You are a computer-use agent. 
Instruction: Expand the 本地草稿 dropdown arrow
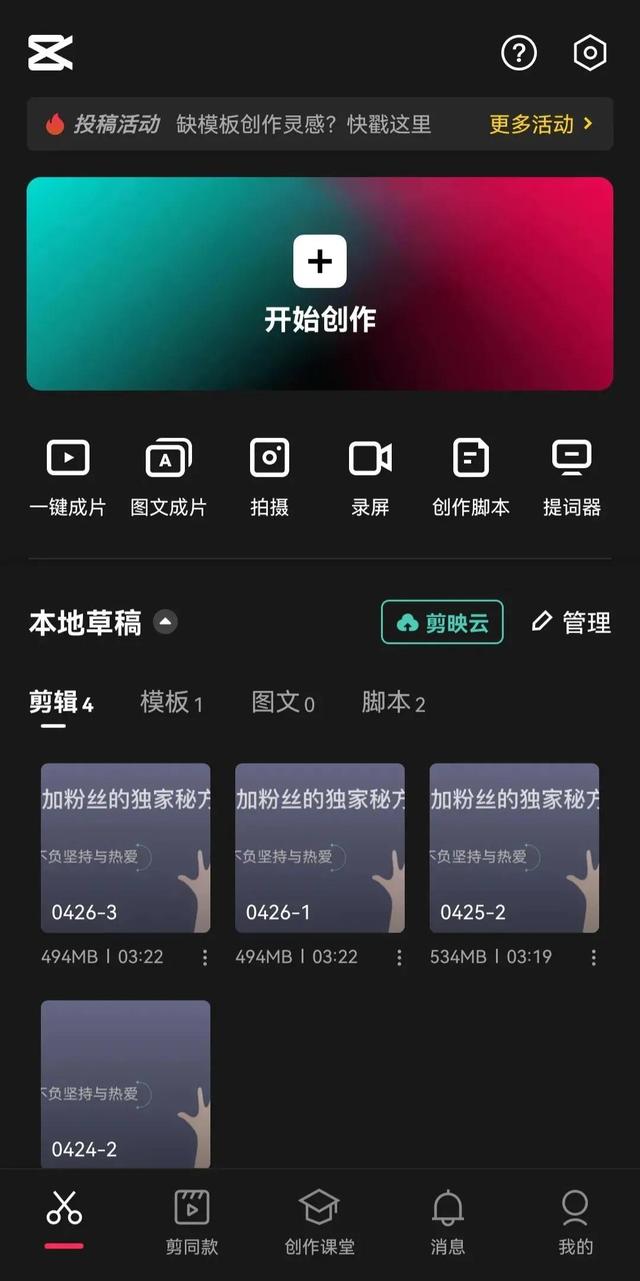click(x=166, y=622)
